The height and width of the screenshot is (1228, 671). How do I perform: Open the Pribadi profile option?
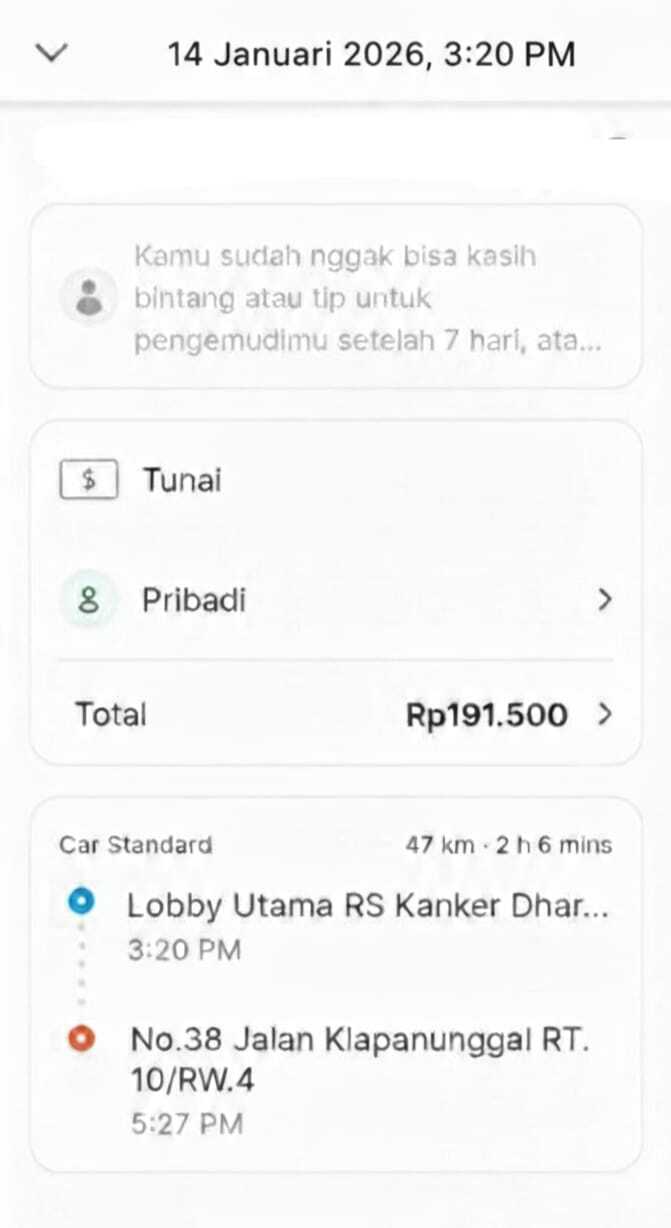tap(336, 601)
